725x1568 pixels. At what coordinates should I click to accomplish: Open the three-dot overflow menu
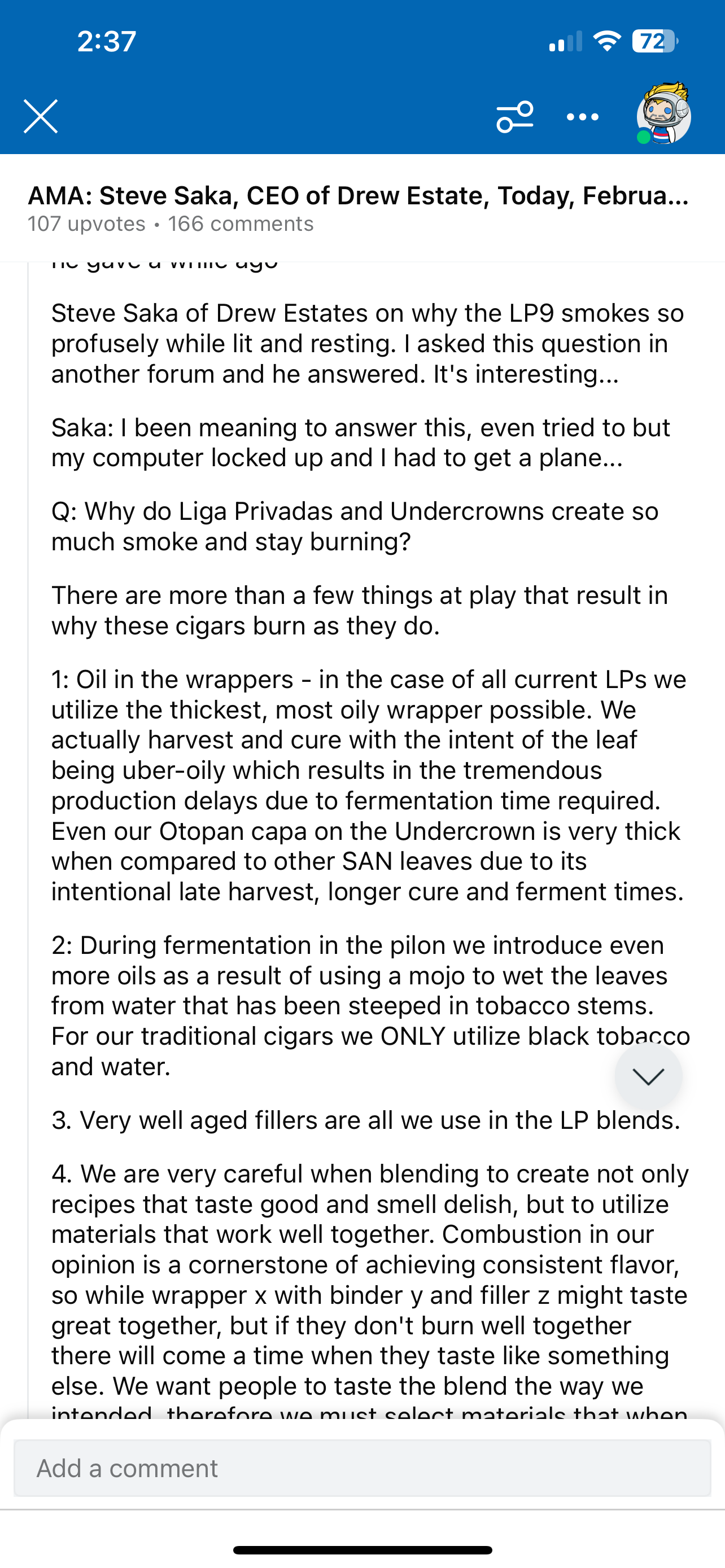[583, 117]
